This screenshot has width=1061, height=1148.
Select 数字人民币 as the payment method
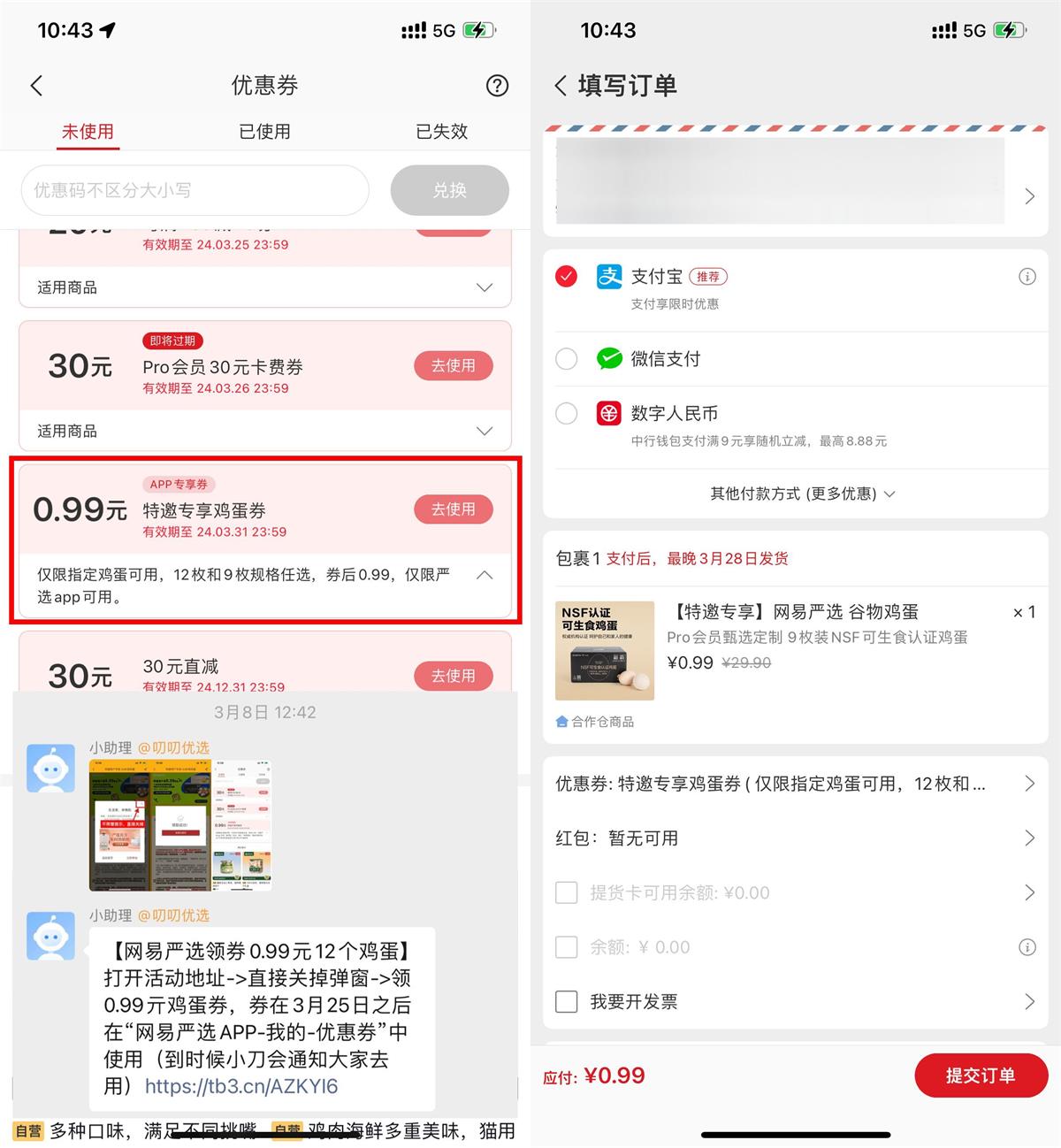[566, 414]
